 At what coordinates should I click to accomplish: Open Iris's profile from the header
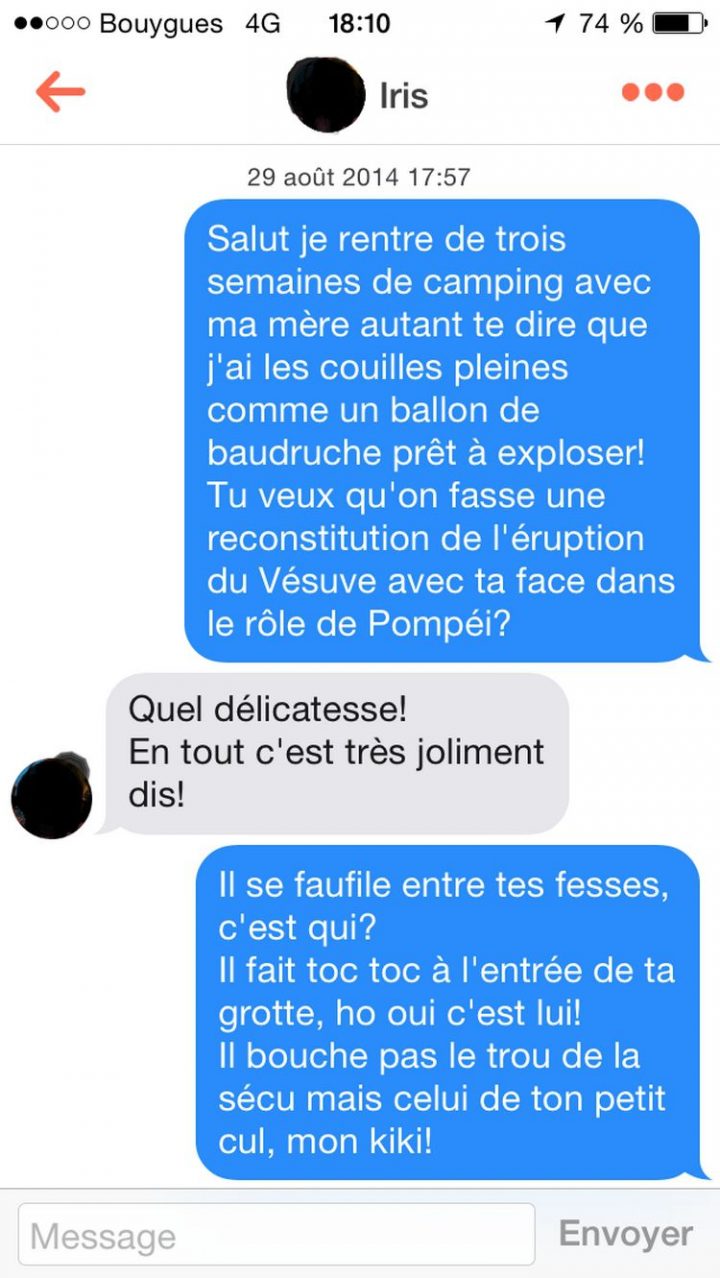pos(358,95)
